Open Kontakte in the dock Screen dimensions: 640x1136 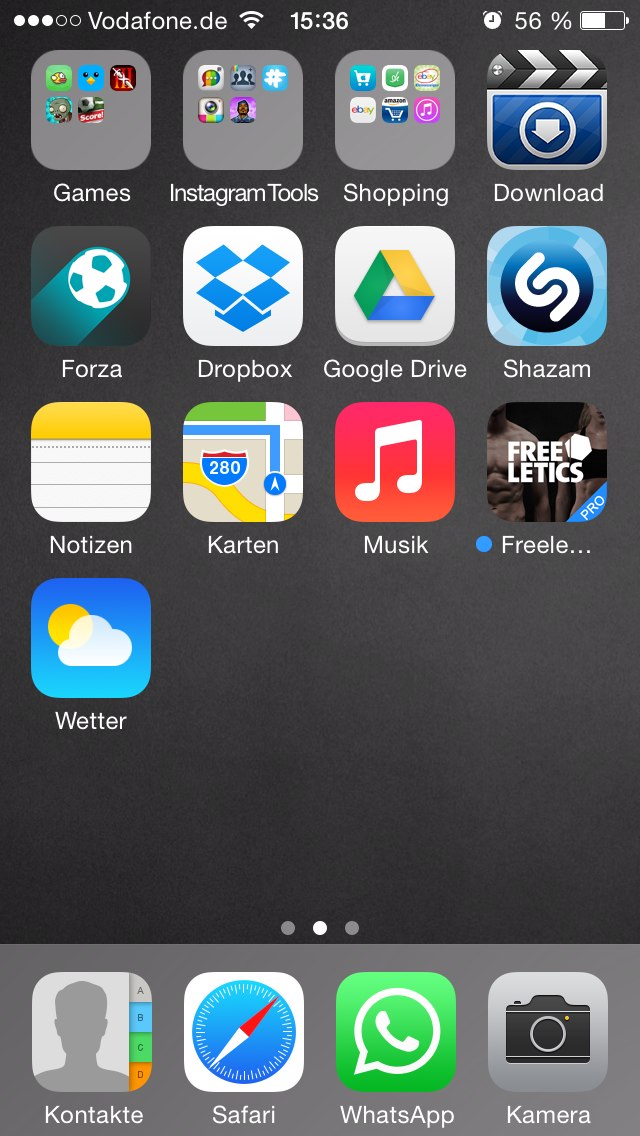pyautogui.click(x=92, y=1032)
